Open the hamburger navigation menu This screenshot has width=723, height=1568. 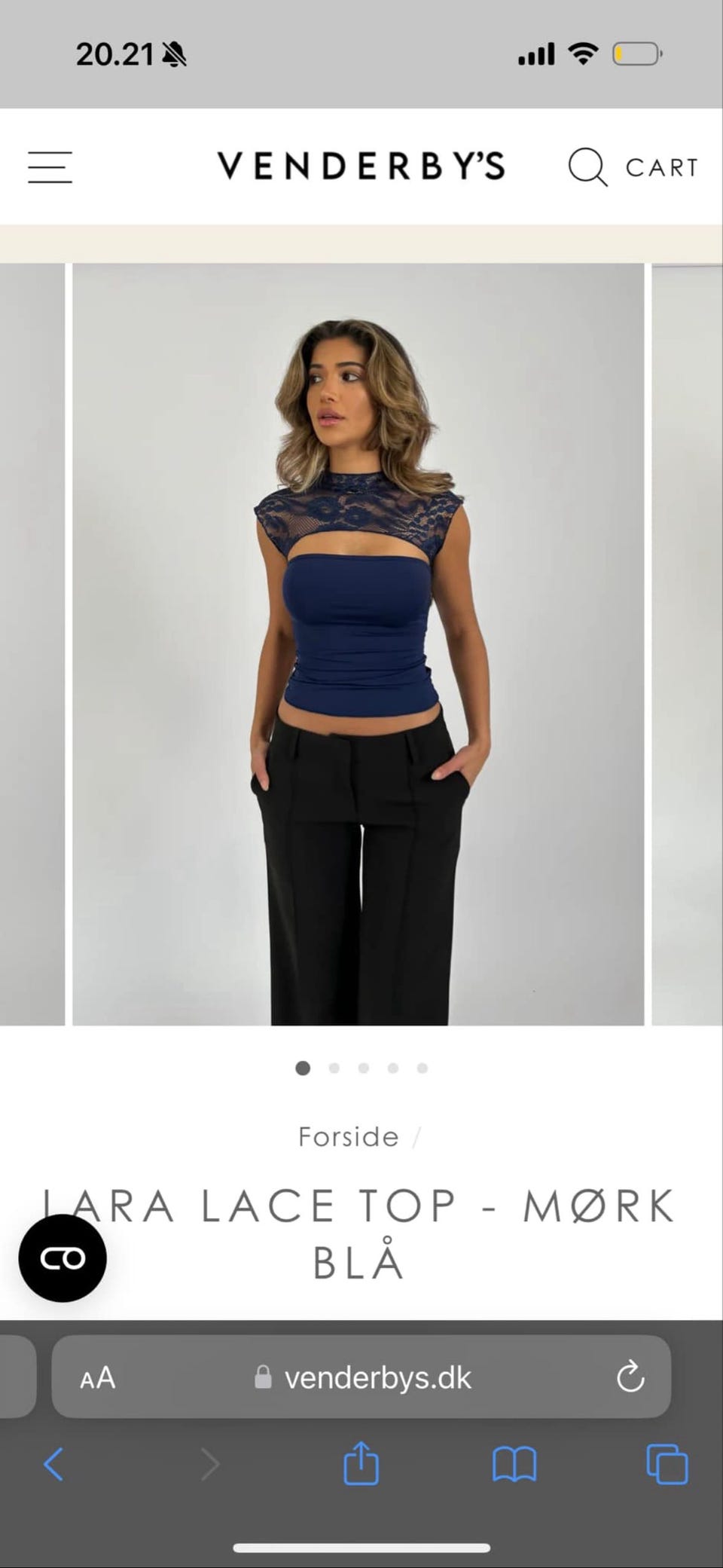(x=49, y=167)
